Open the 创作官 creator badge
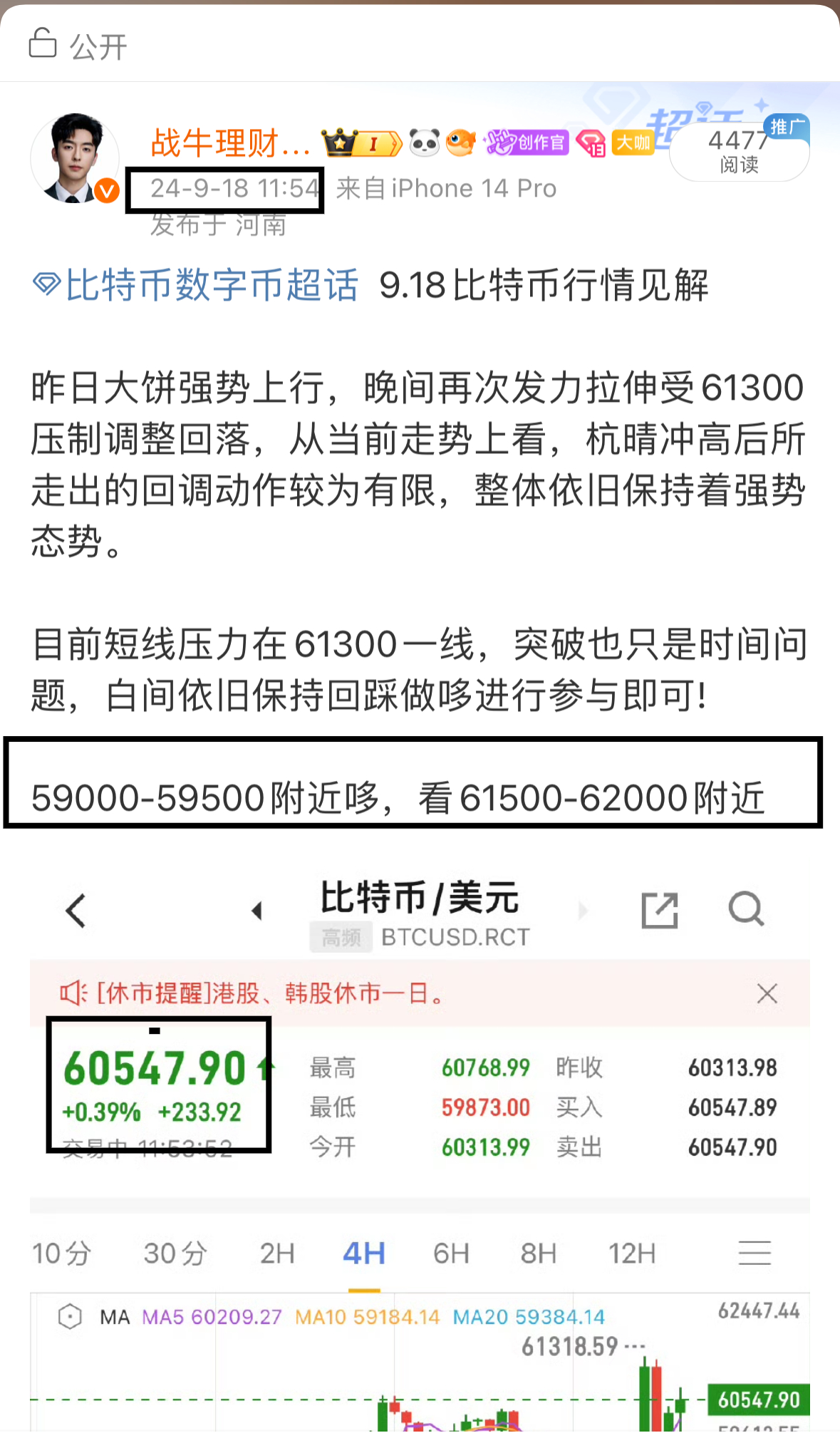This screenshot has height=1433, width=840. click(x=525, y=143)
